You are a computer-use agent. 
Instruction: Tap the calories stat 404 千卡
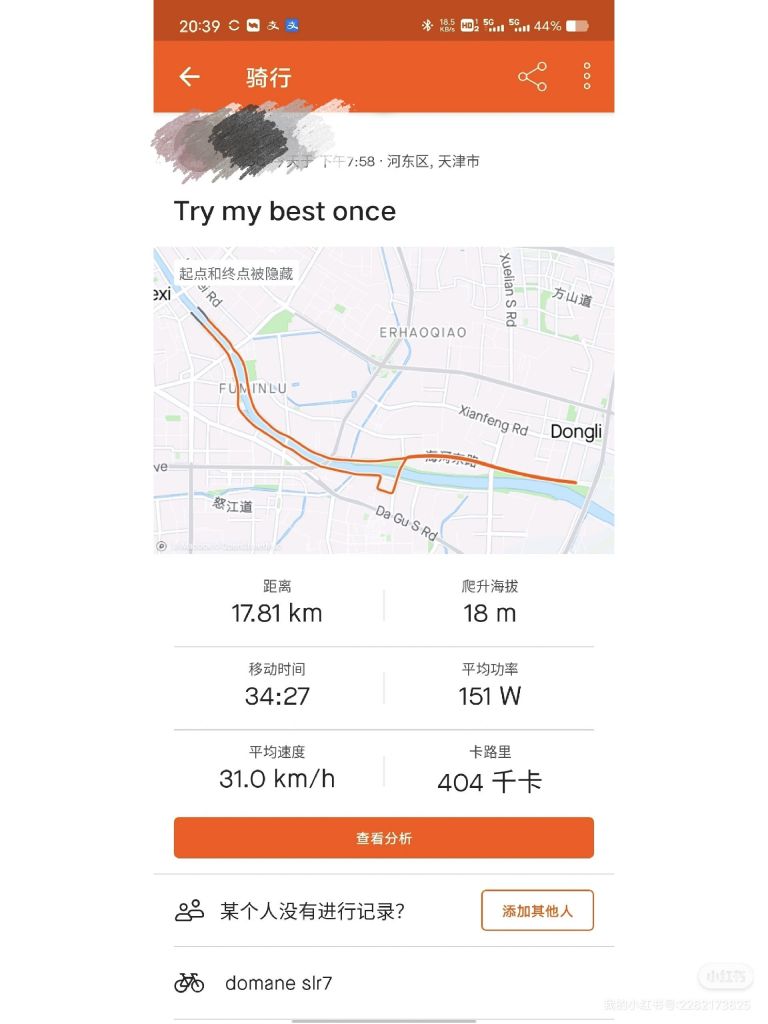(x=486, y=781)
